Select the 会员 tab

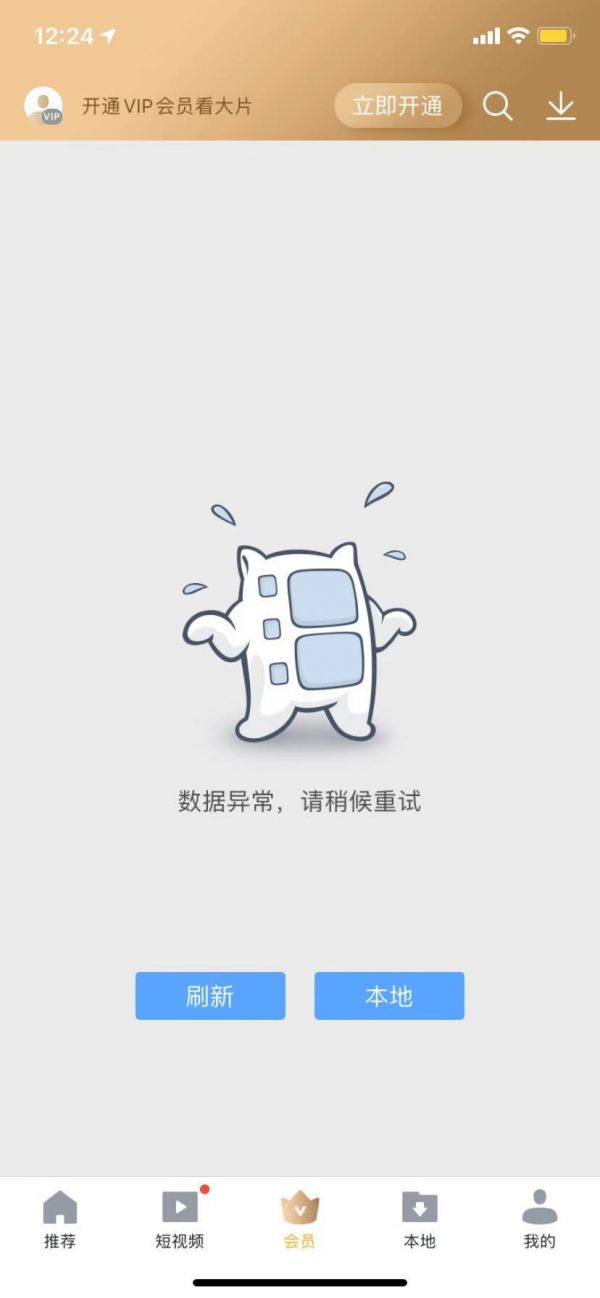pyautogui.click(x=299, y=1220)
